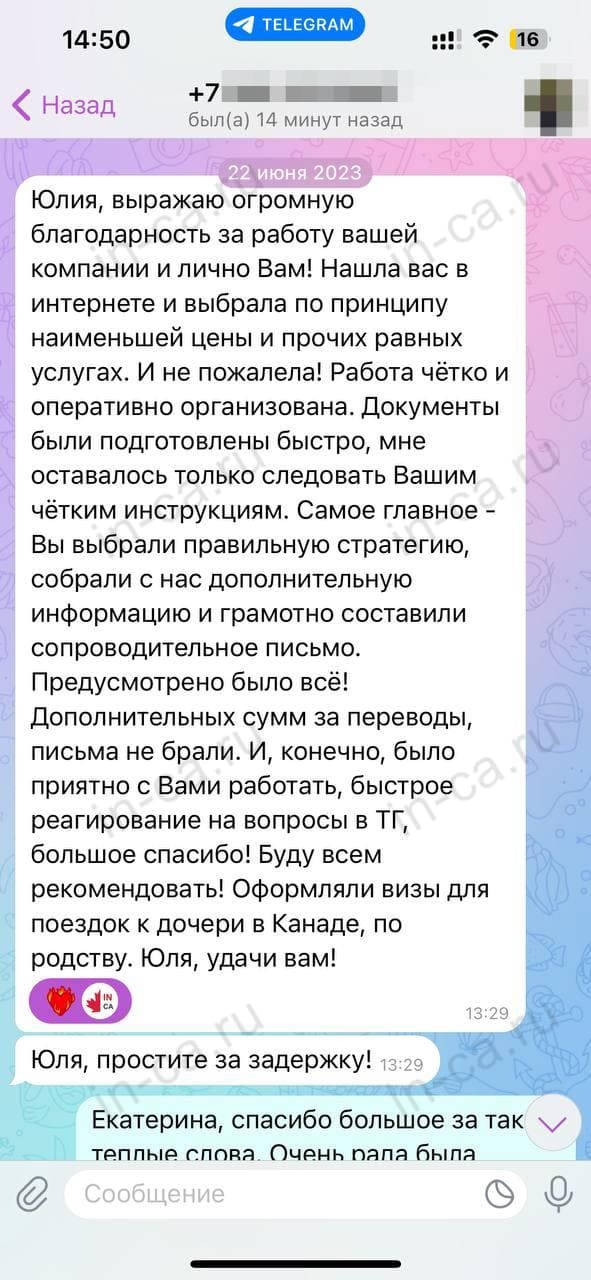Jump to latest messages with the down arrow

click(x=552, y=1124)
